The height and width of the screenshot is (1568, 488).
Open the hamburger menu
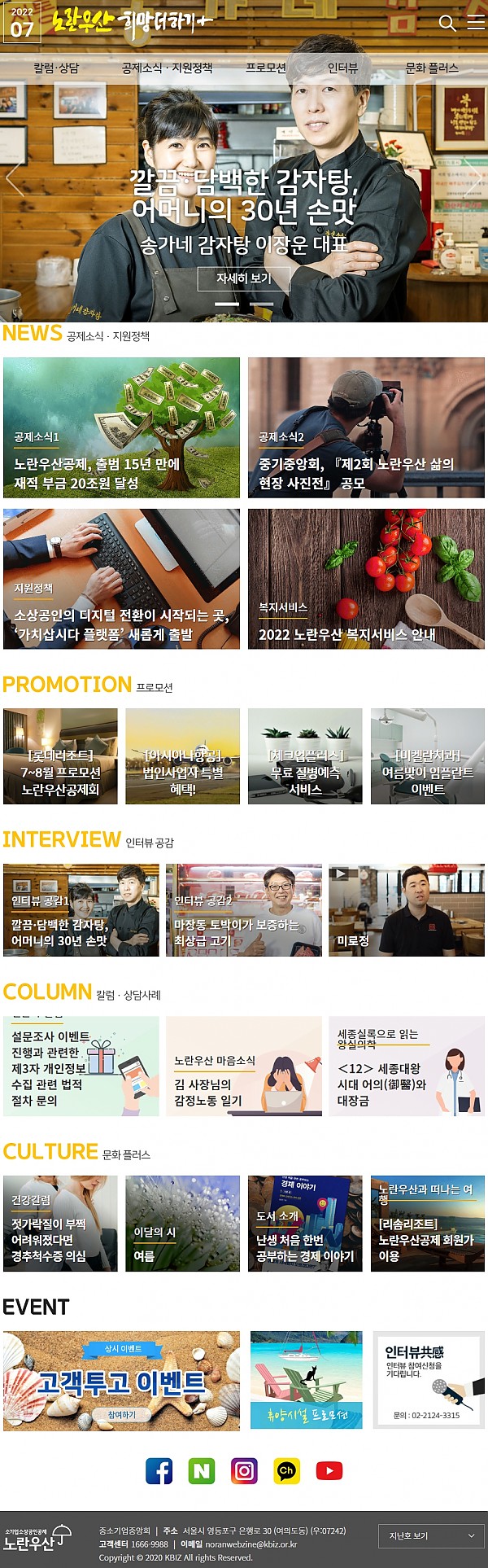(476, 23)
